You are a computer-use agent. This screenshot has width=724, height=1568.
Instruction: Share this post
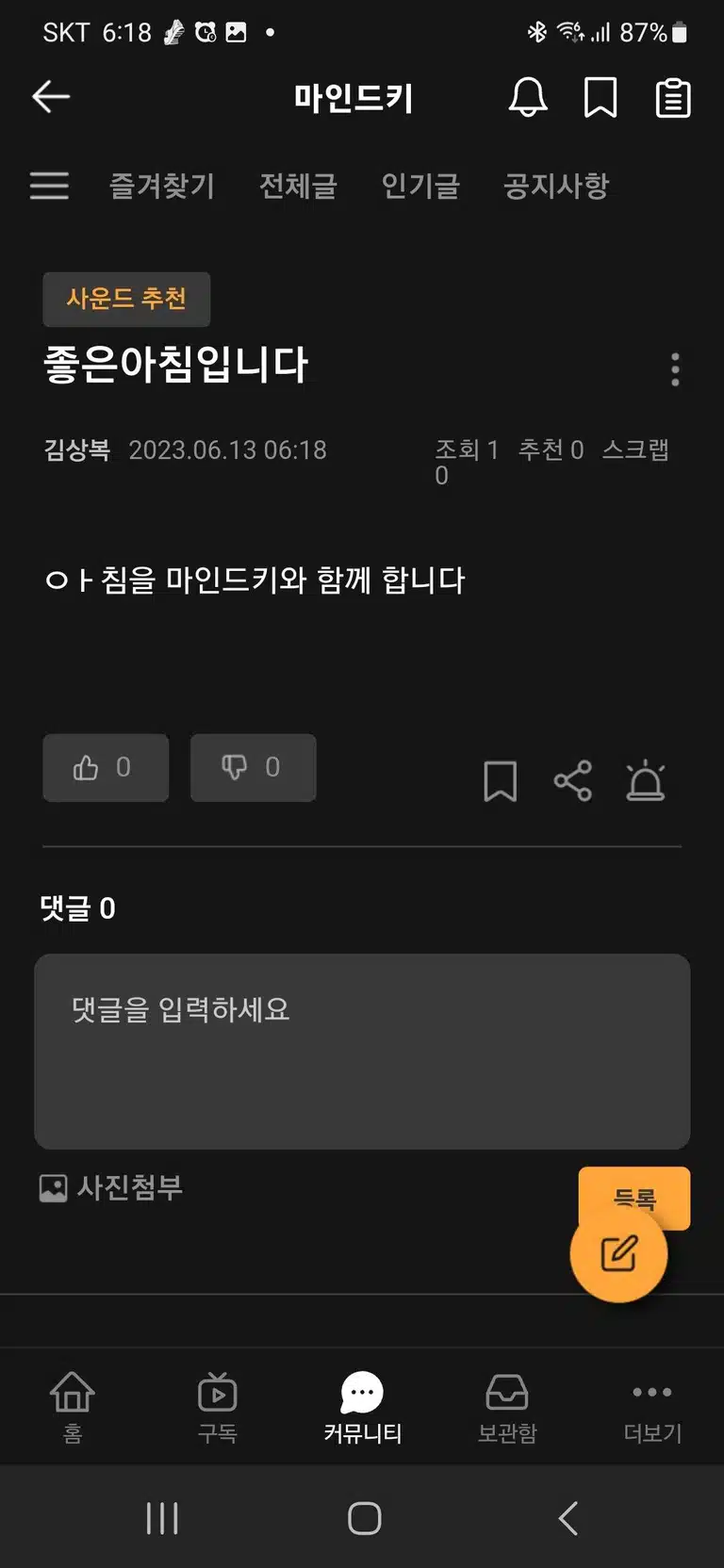pos(573,781)
